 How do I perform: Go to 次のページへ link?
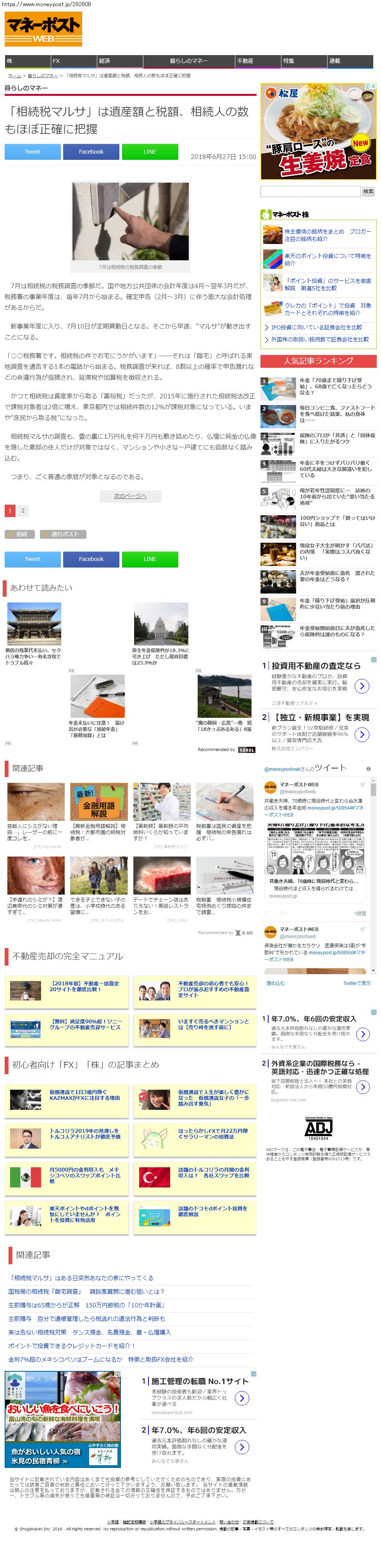pos(130,496)
